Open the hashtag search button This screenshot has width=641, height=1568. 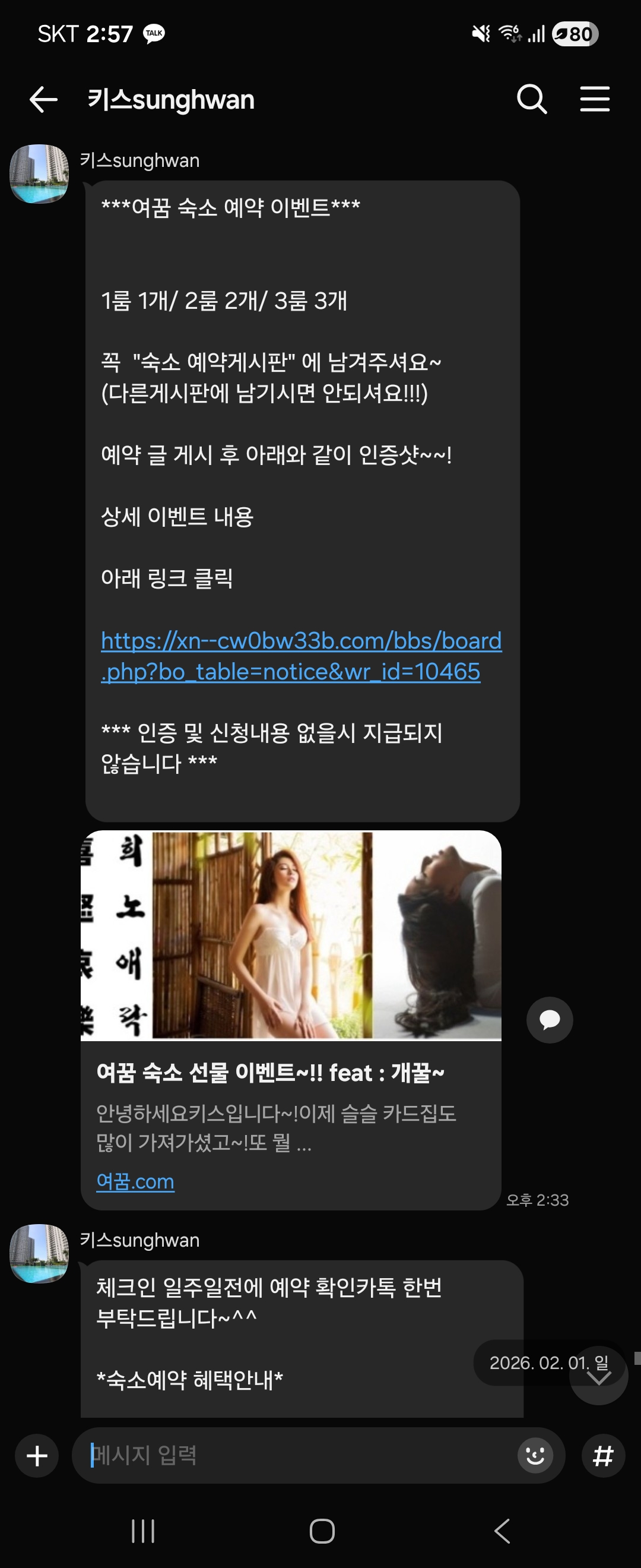click(x=602, y=1455)
